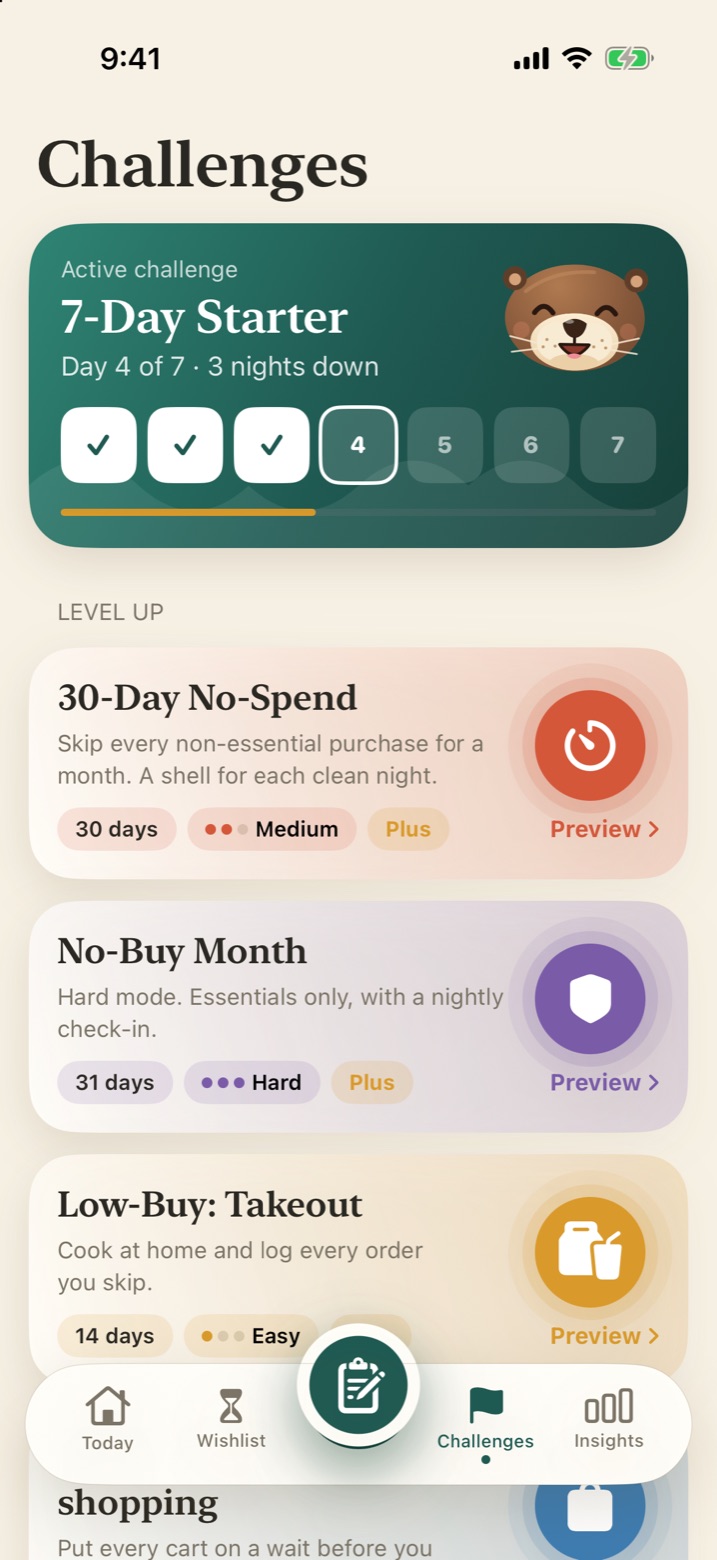Open the 30-Day No-Spend card

point(358,763)
